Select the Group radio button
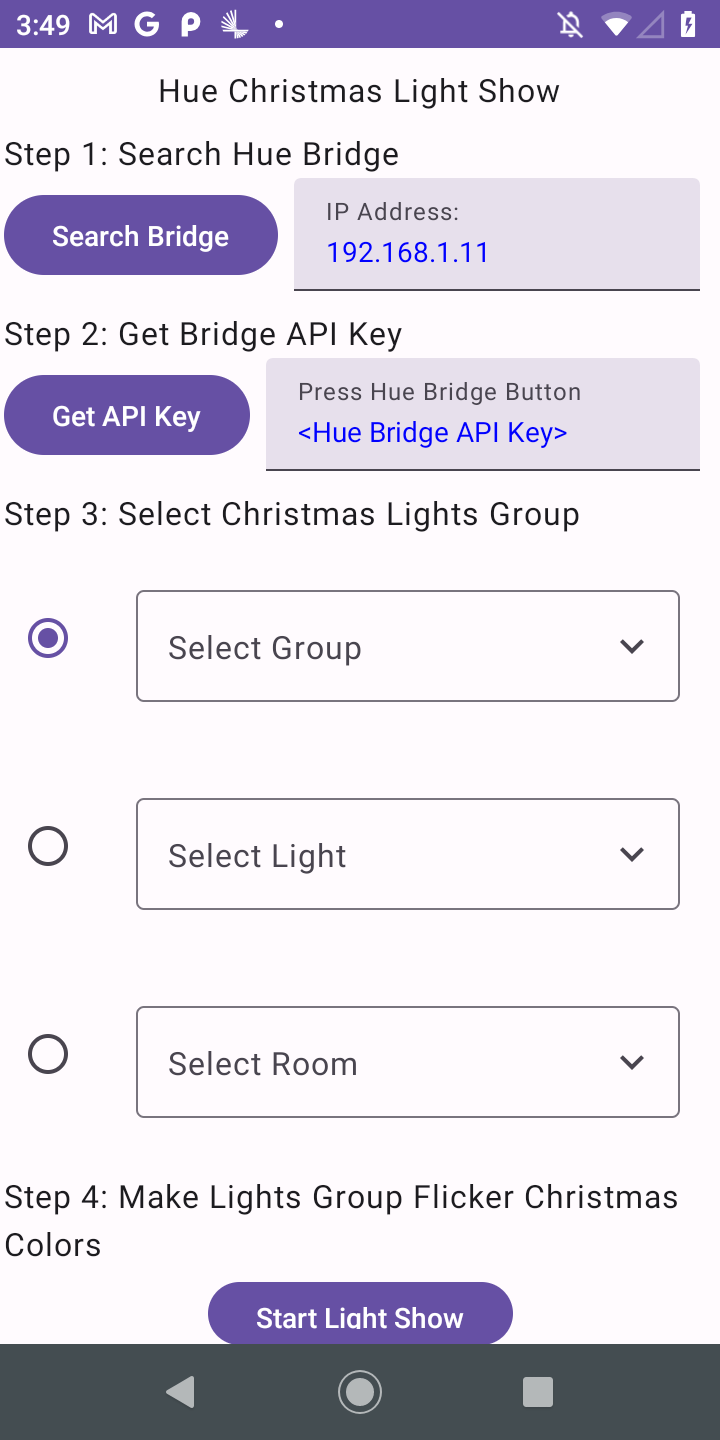The height and width of the screenshot is (1440, 720). [47, 637]
